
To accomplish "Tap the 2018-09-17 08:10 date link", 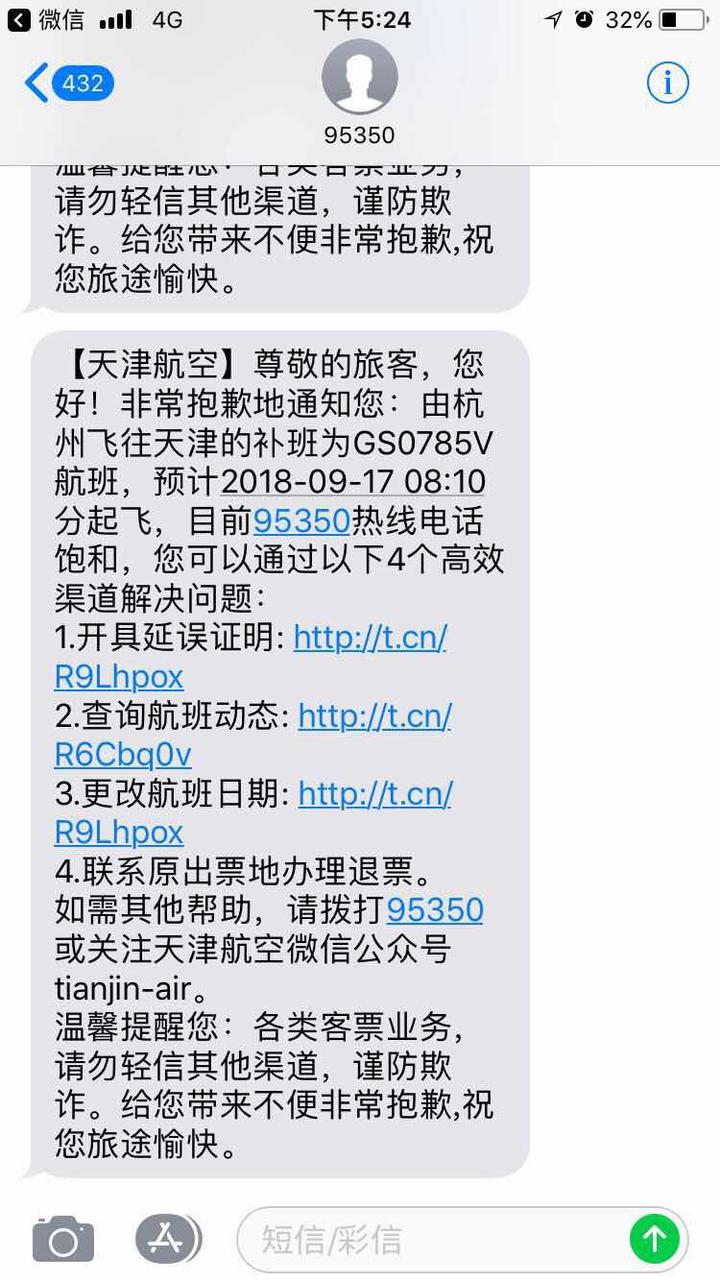I will (352, 482).
